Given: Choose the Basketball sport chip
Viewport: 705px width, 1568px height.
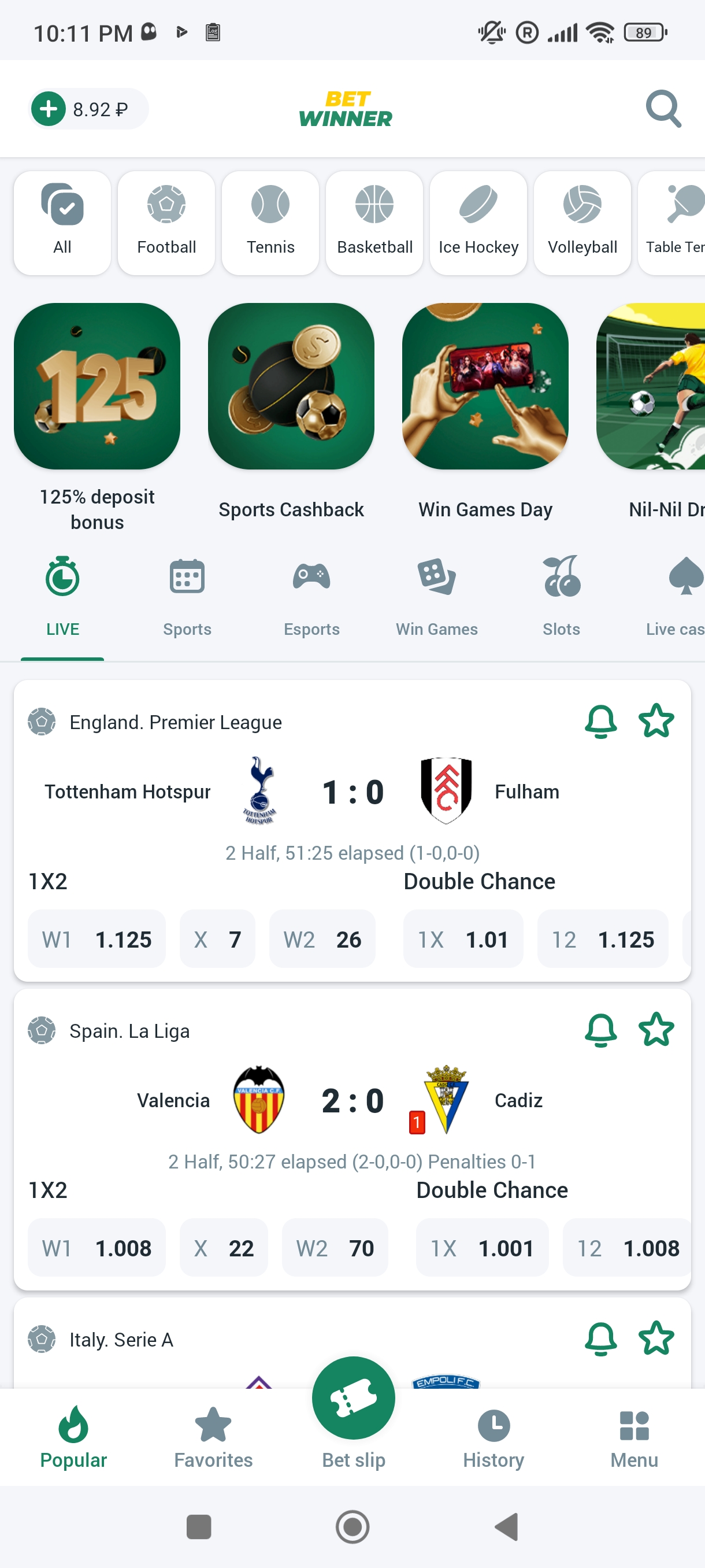Looking at the screenshot, I should [x=374, y=223].
